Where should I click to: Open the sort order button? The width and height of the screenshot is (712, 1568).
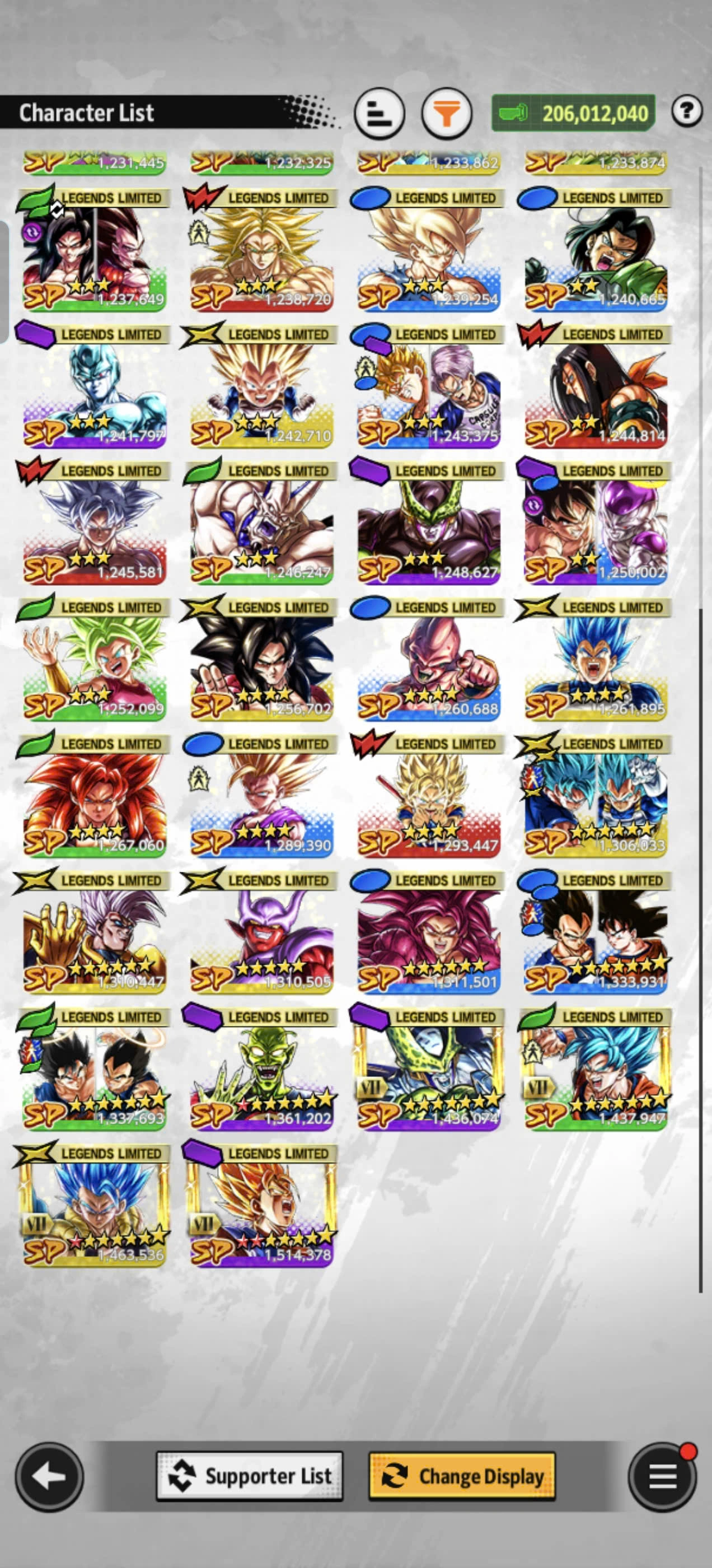tap(379, 113)
